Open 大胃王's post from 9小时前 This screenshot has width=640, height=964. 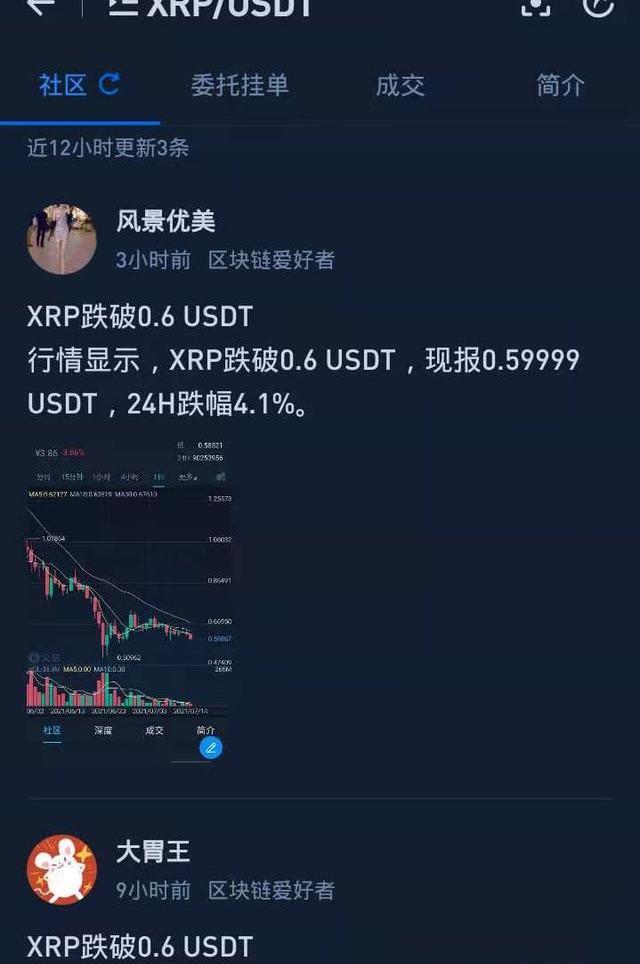click(x=140, y=945)
